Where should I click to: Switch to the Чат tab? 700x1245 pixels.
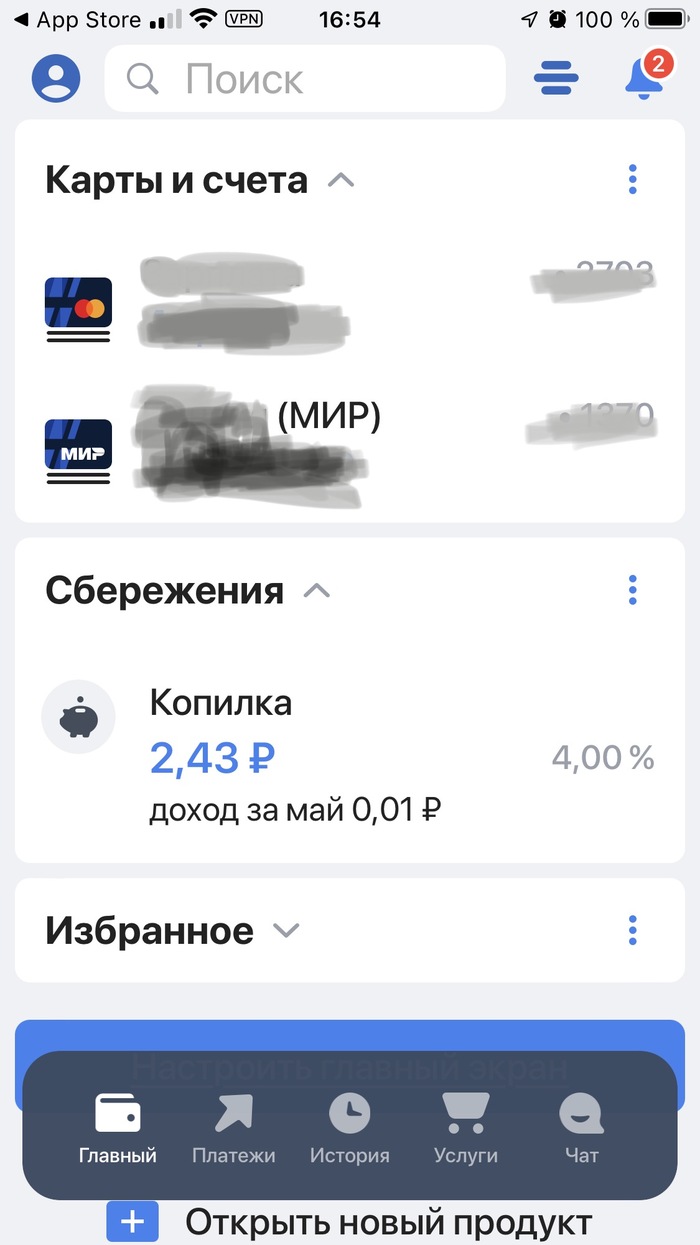point(581,1128)
